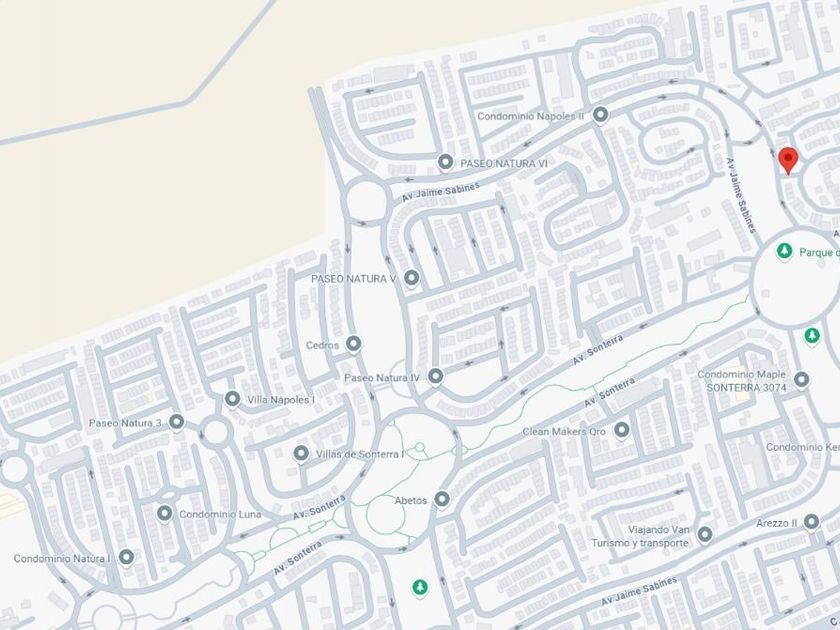Image resolution: width=840 pixels, height=630 pixels.
Task: Select the Condominio Natura I marker
Action: point(127,557)
